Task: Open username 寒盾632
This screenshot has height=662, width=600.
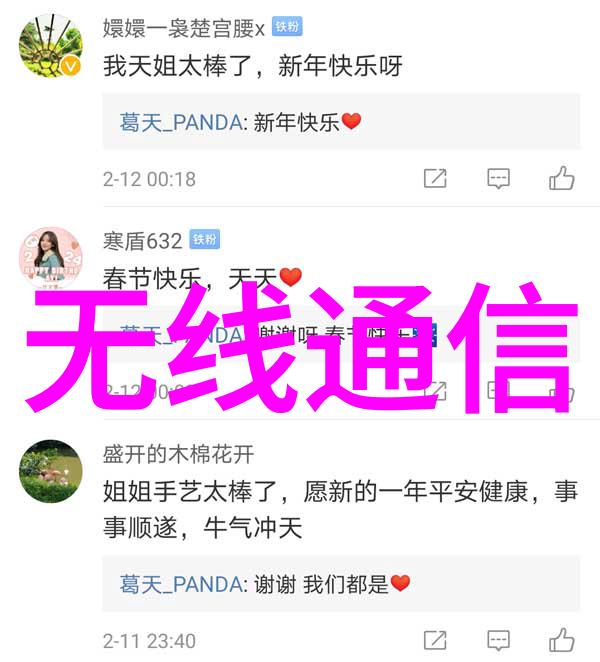Action: (143, 240)
